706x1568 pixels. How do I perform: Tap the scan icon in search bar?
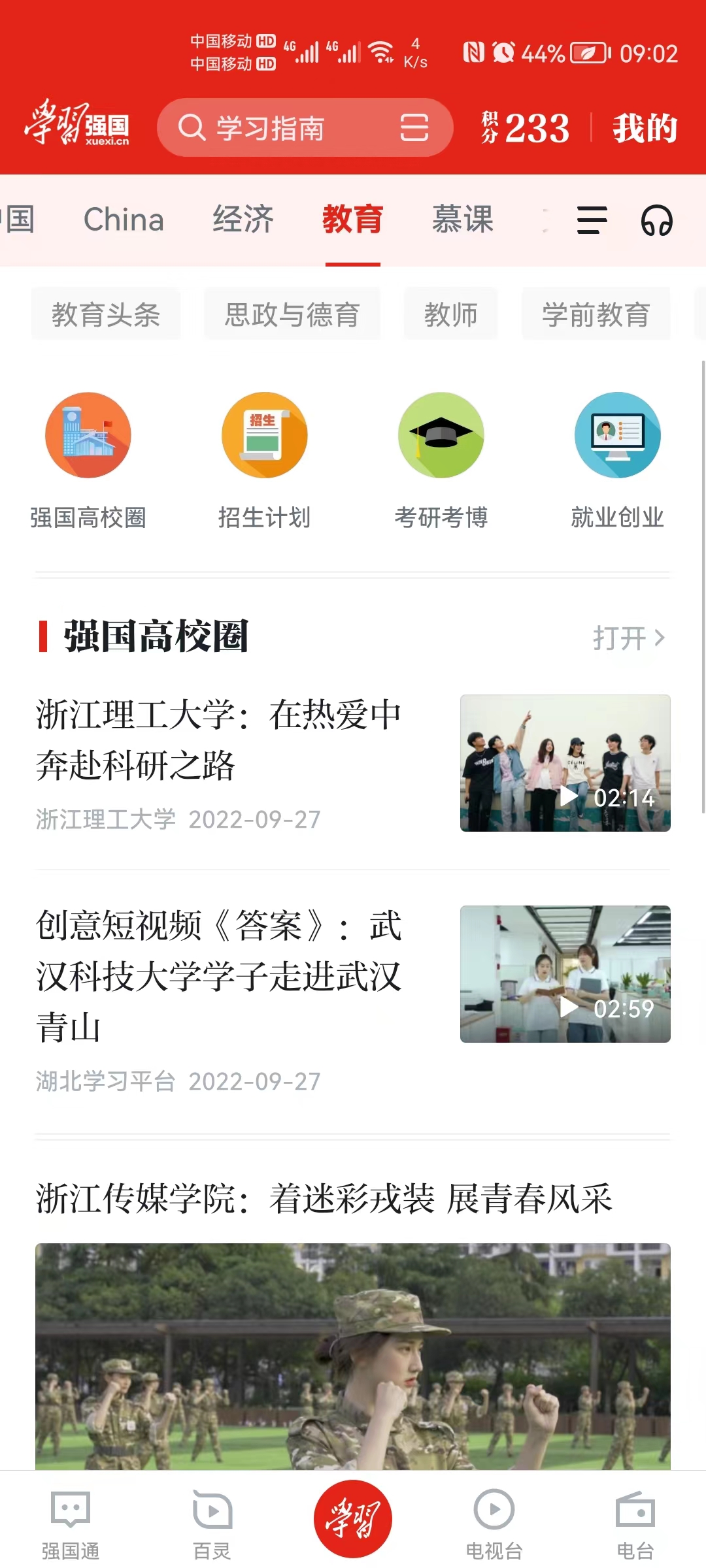tap(414, 128)
